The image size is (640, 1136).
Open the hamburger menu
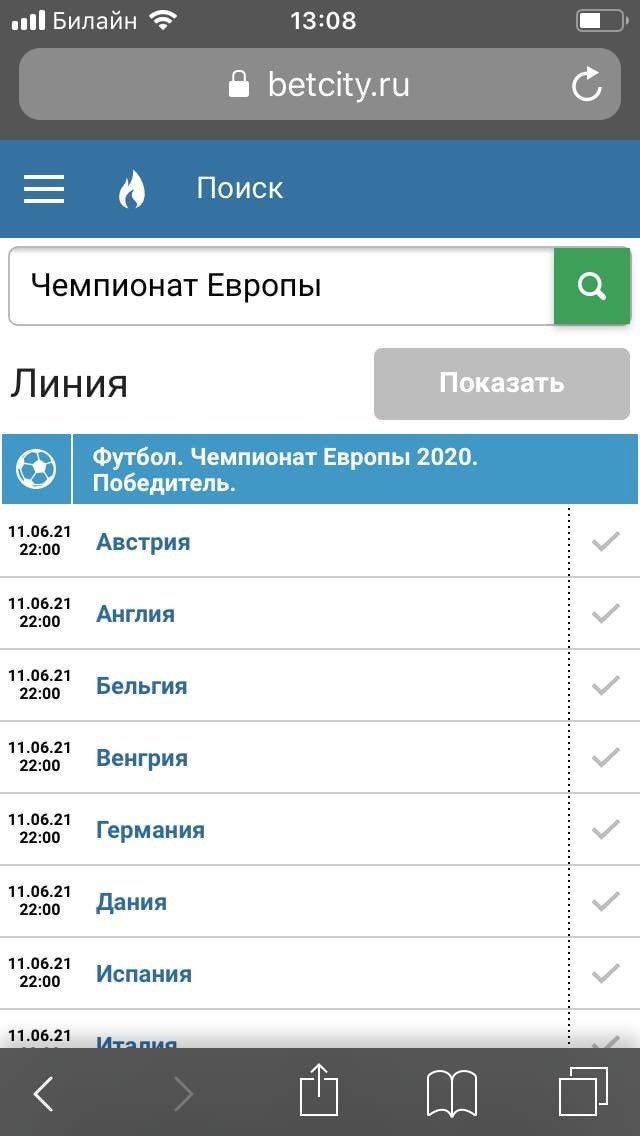[44, 188]
